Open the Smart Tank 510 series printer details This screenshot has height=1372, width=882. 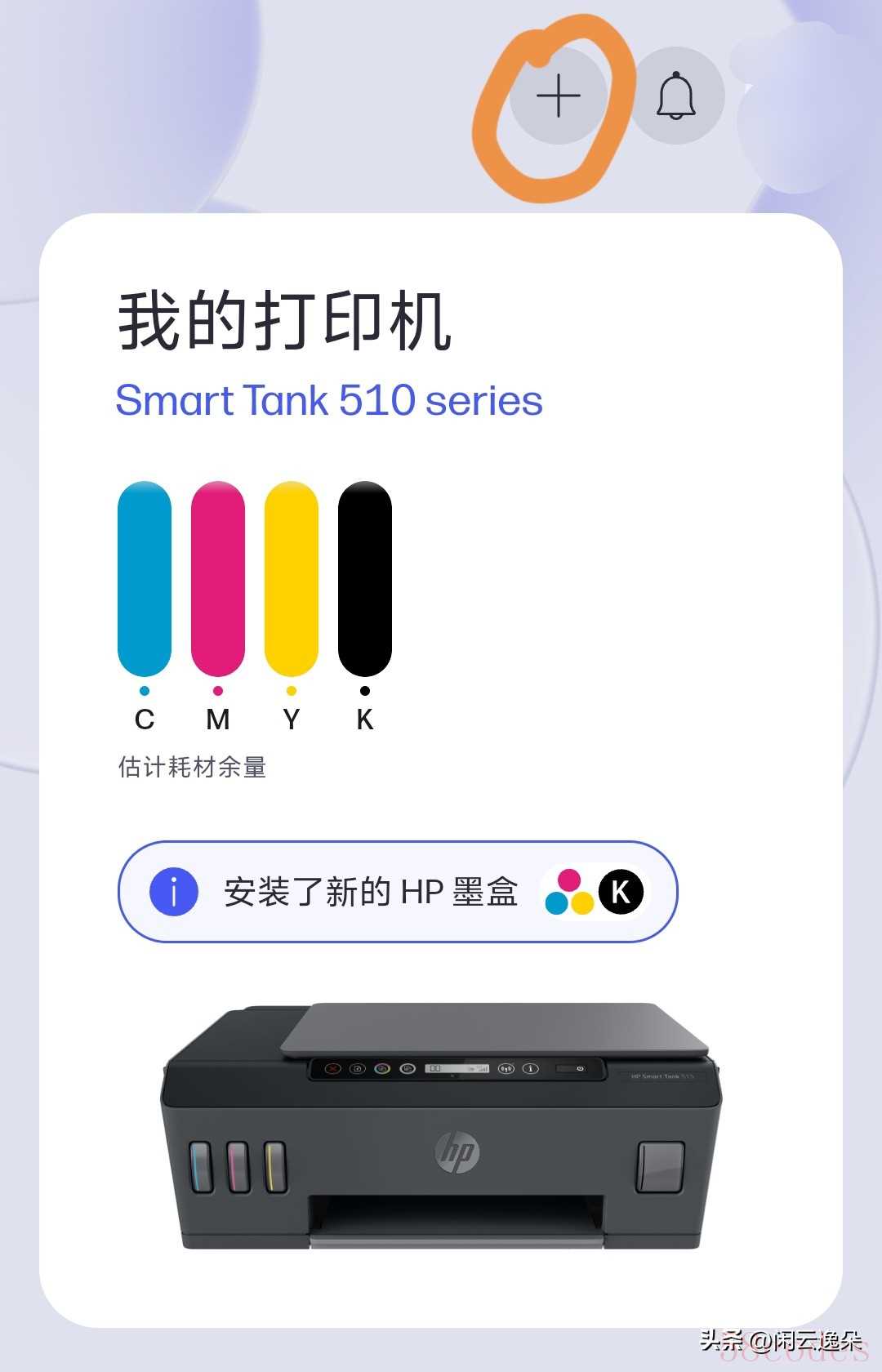[329, 400]
